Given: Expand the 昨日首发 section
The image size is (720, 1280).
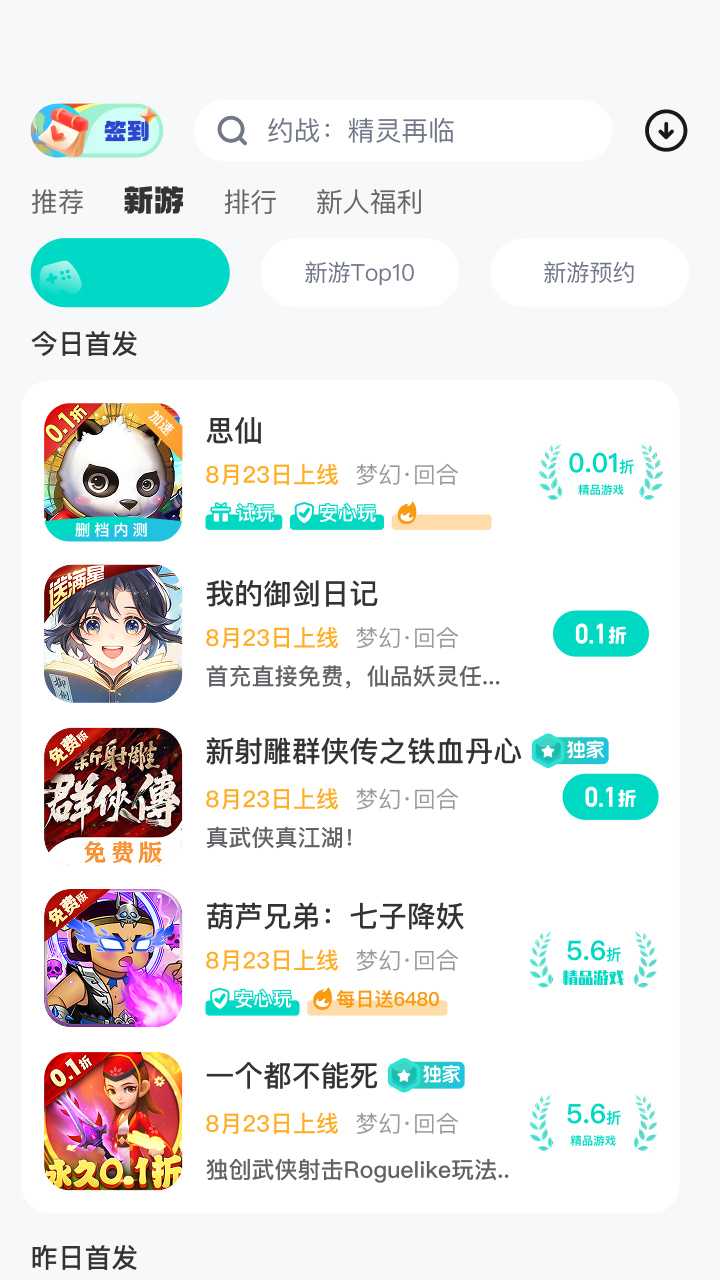Looking at the screenshot, I should tap(85, 1256).
